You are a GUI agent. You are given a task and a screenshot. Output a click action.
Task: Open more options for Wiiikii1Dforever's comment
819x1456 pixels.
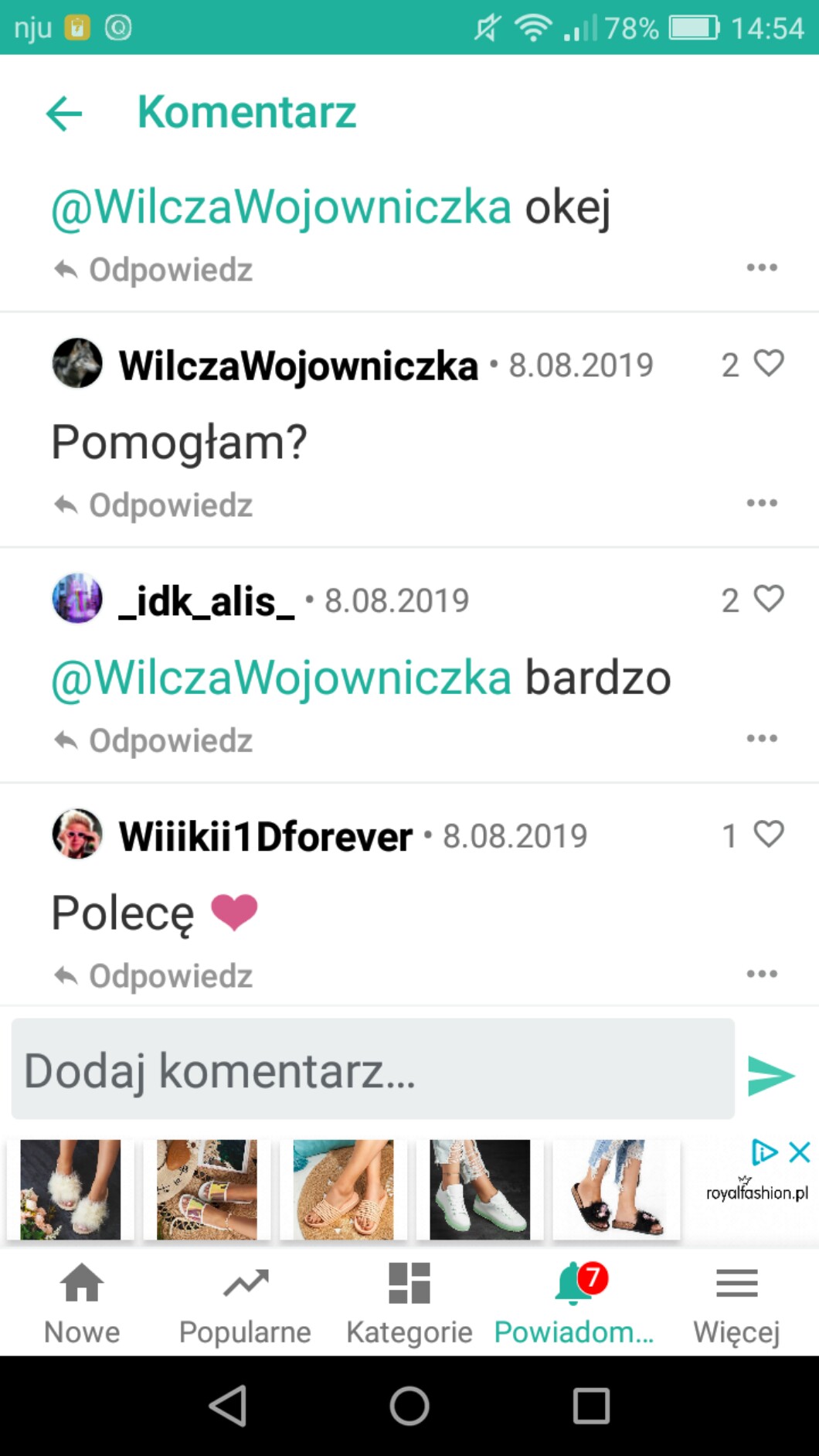tap(762, 974)
